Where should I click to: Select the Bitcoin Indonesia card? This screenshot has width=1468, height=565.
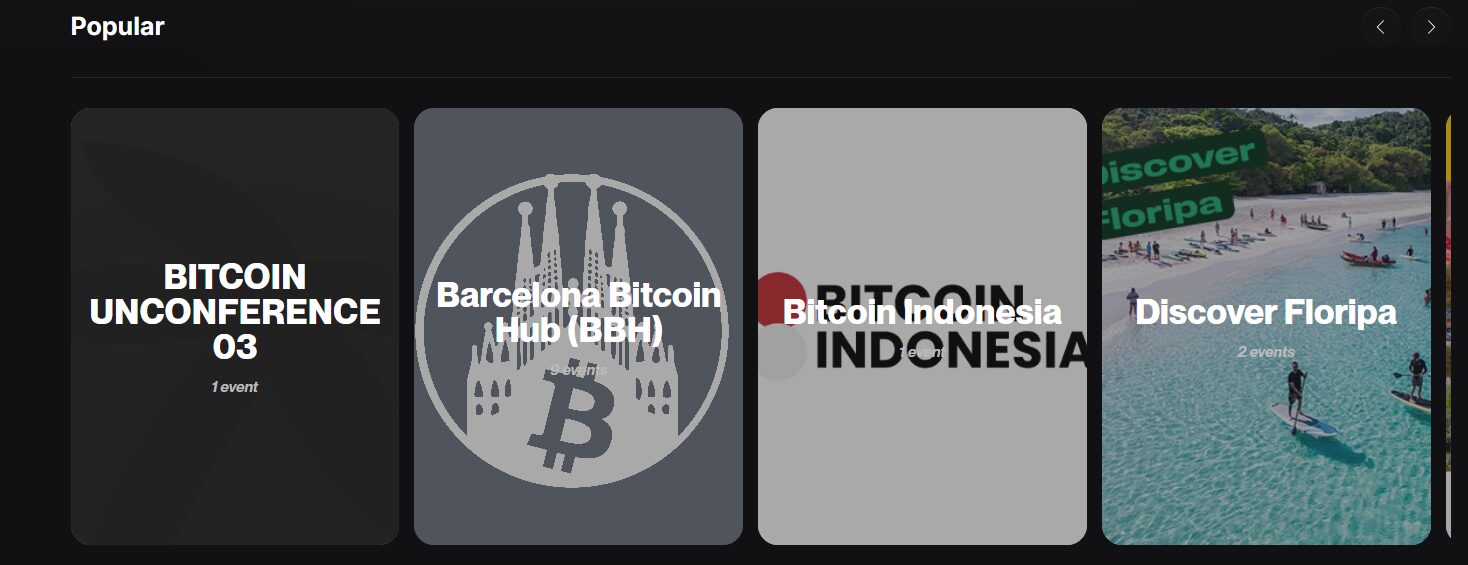[x=922, y=326]
